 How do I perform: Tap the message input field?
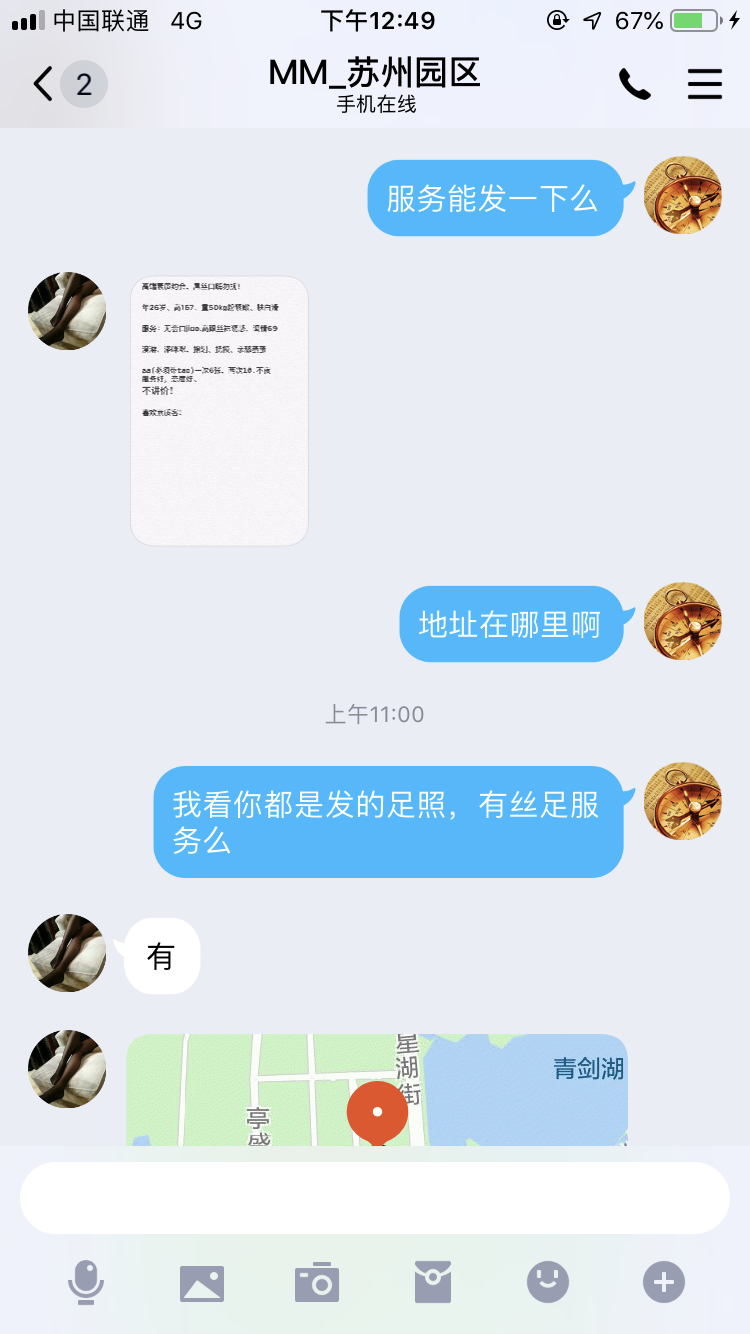[374, 1198]
